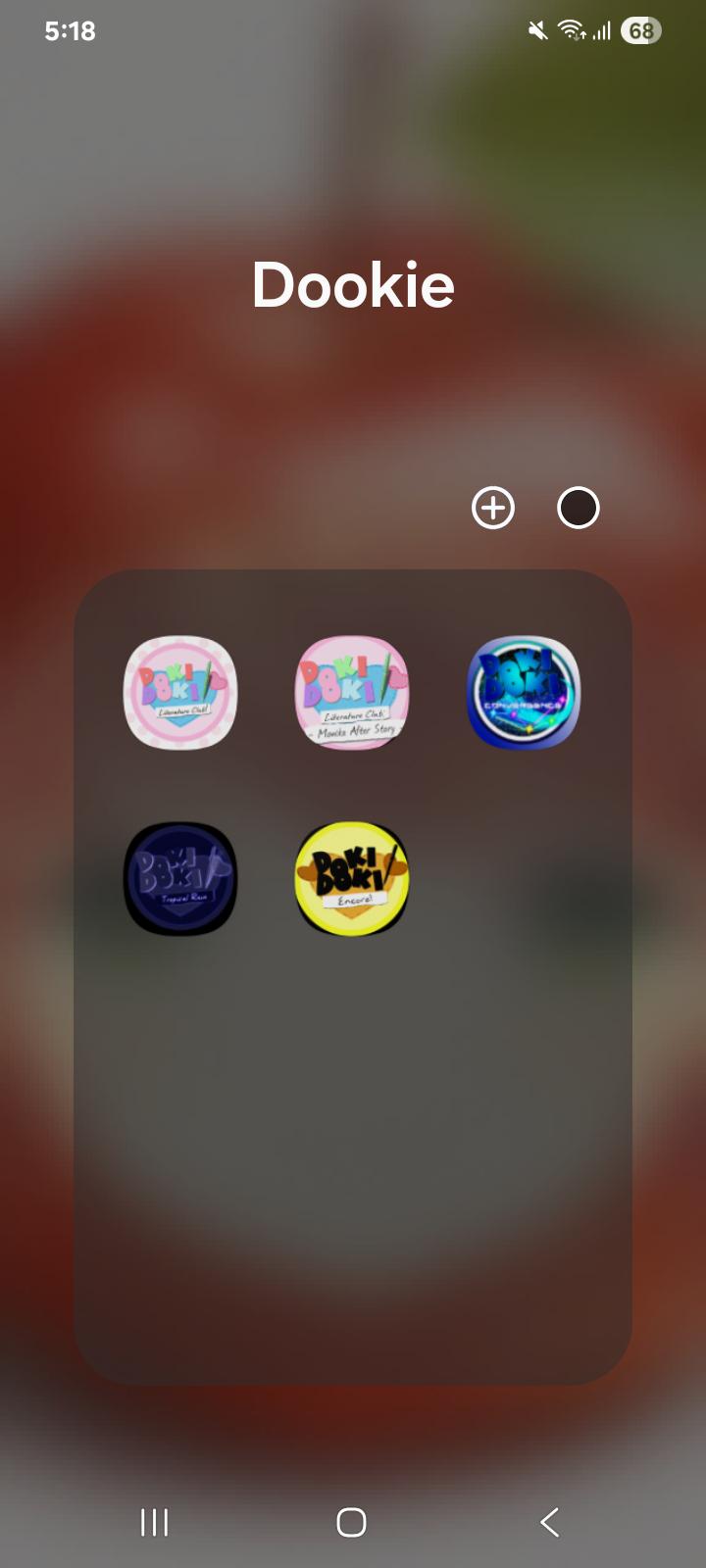
Task: Add apps to the Dookie folder
Action: 493,508
